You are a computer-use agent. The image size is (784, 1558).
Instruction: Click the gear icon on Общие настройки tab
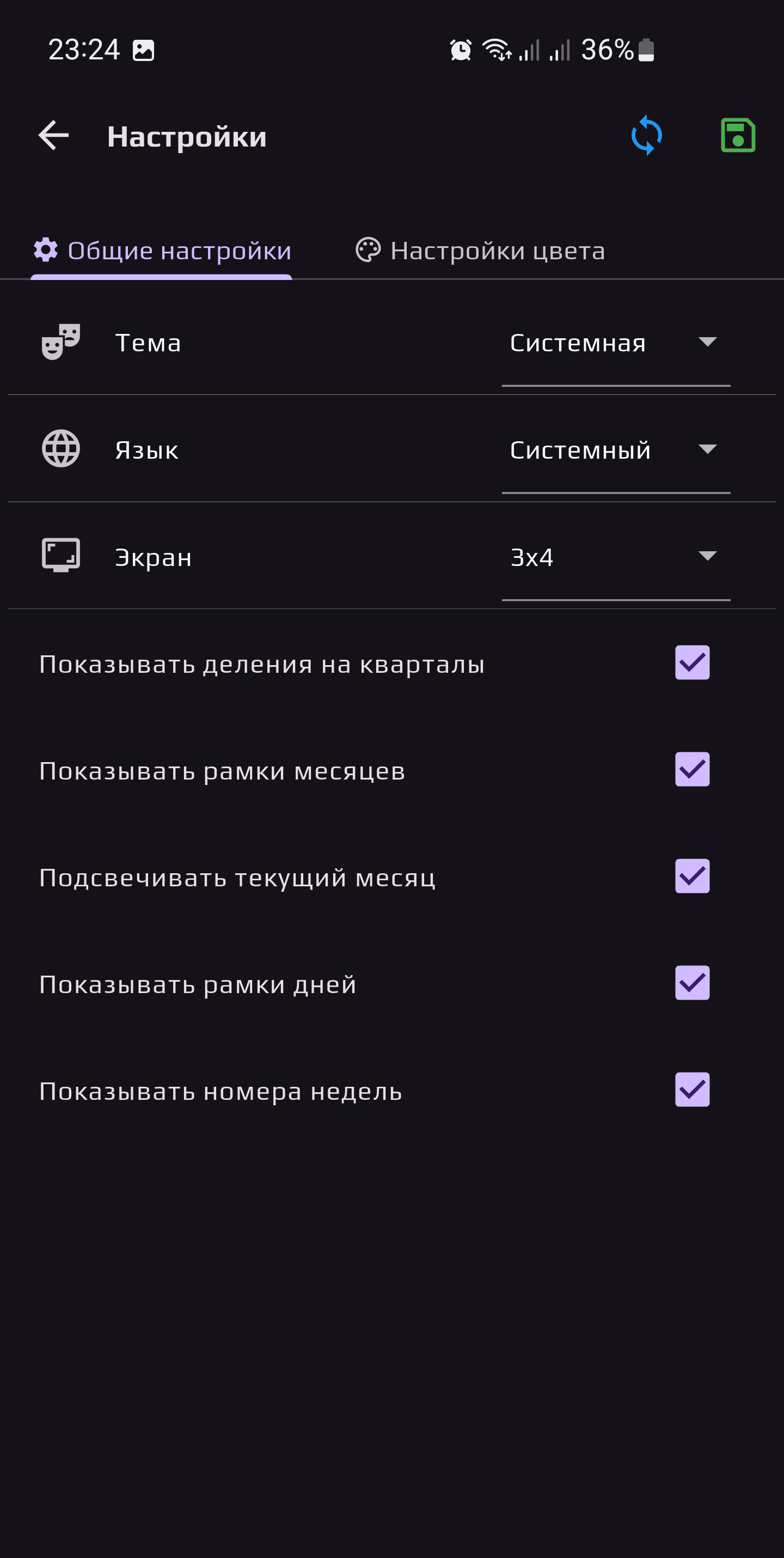(45, 250)
